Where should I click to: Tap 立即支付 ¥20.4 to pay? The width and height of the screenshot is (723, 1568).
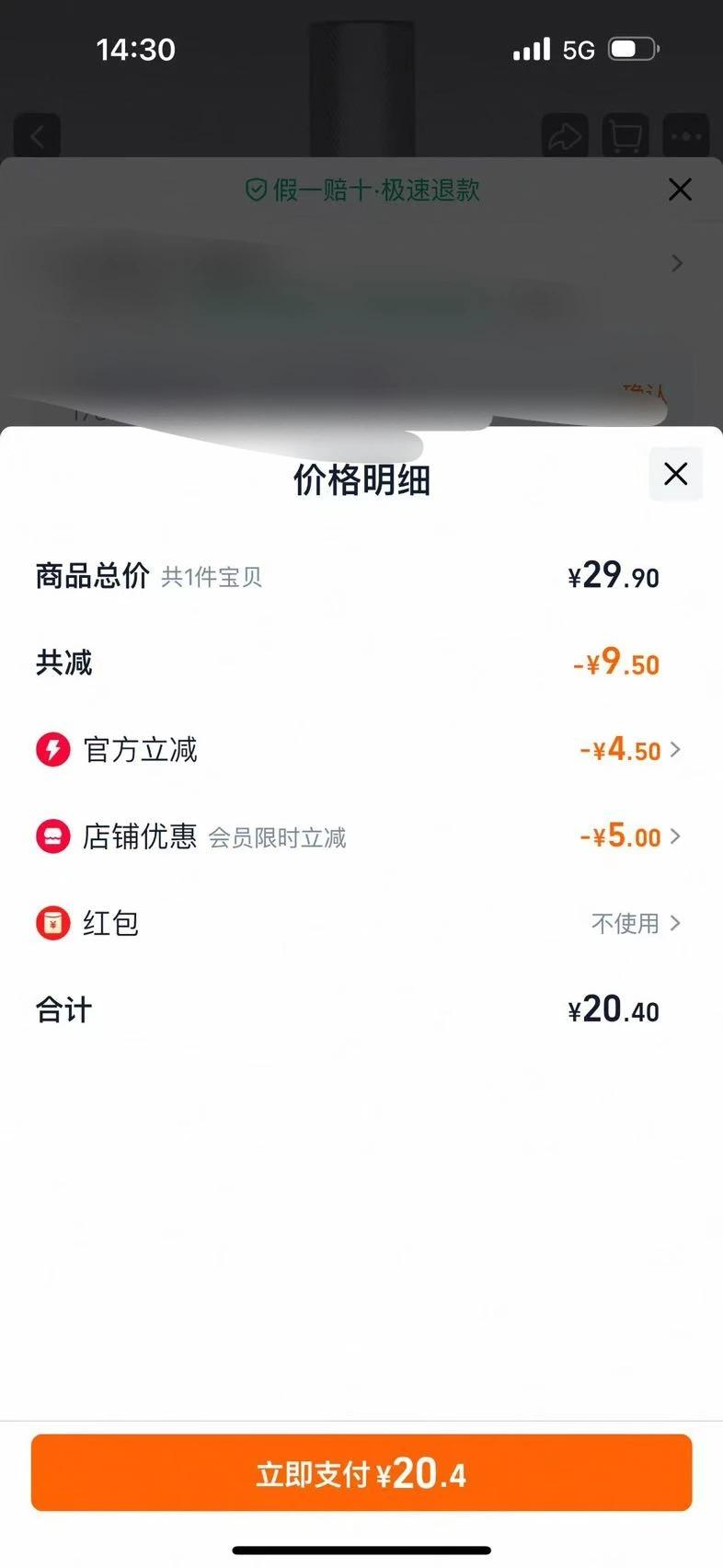(361, 1472)
